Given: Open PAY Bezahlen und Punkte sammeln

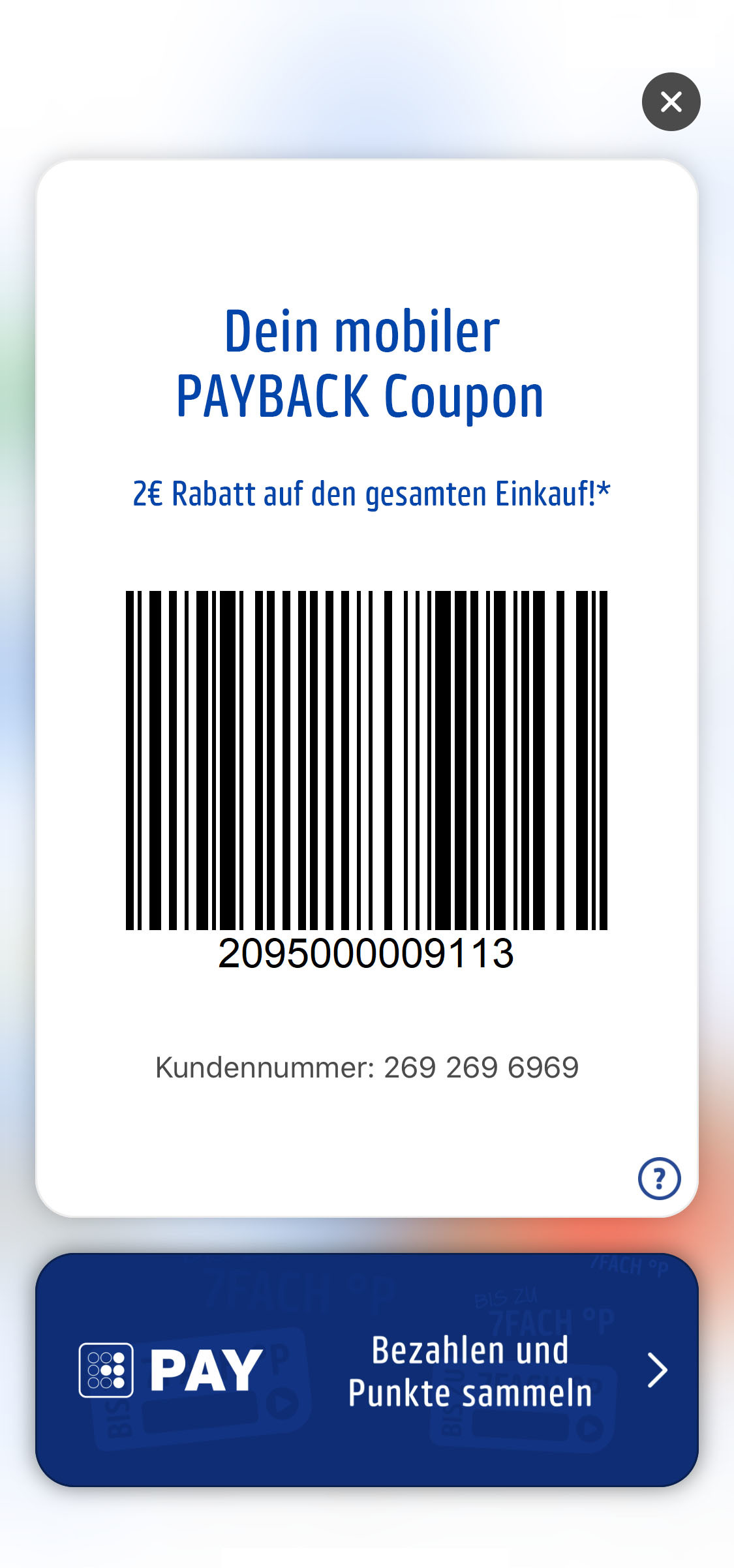Looking at the screenshot, I should (x=367, y=1370).
